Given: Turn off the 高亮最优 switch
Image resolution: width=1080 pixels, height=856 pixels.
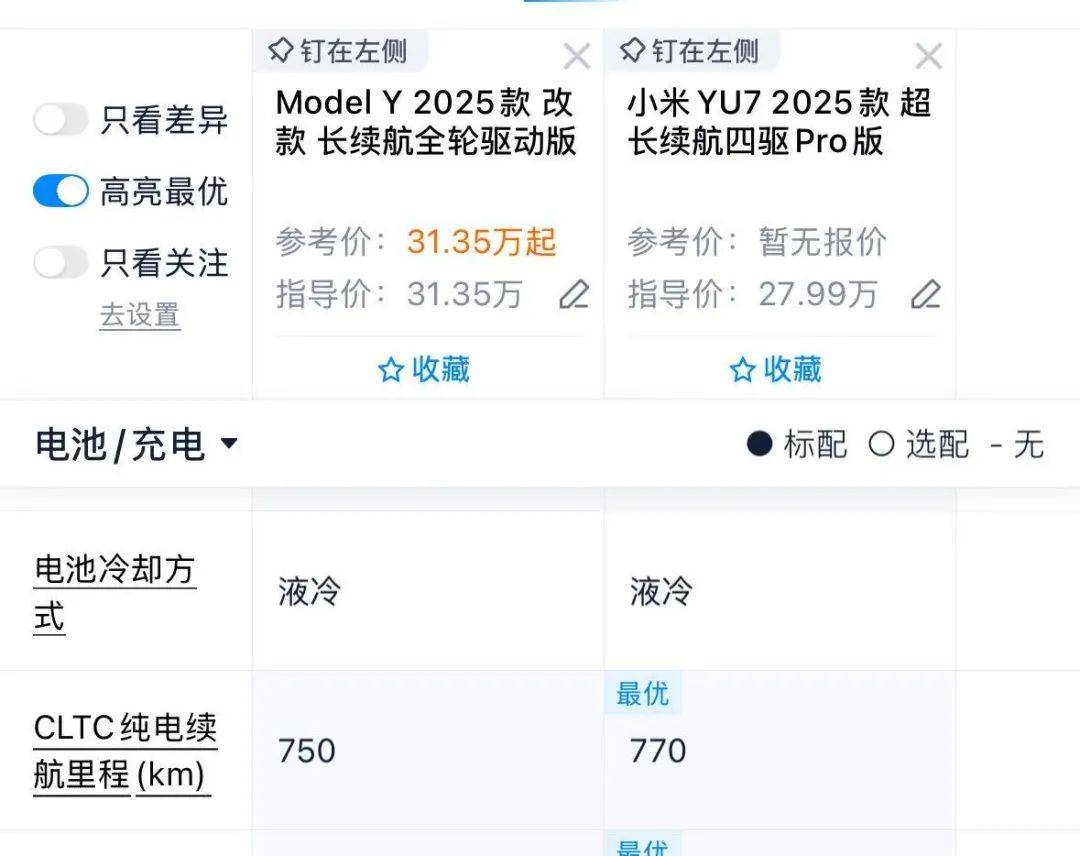Looking at the screenshot, I should coord(61,191).
